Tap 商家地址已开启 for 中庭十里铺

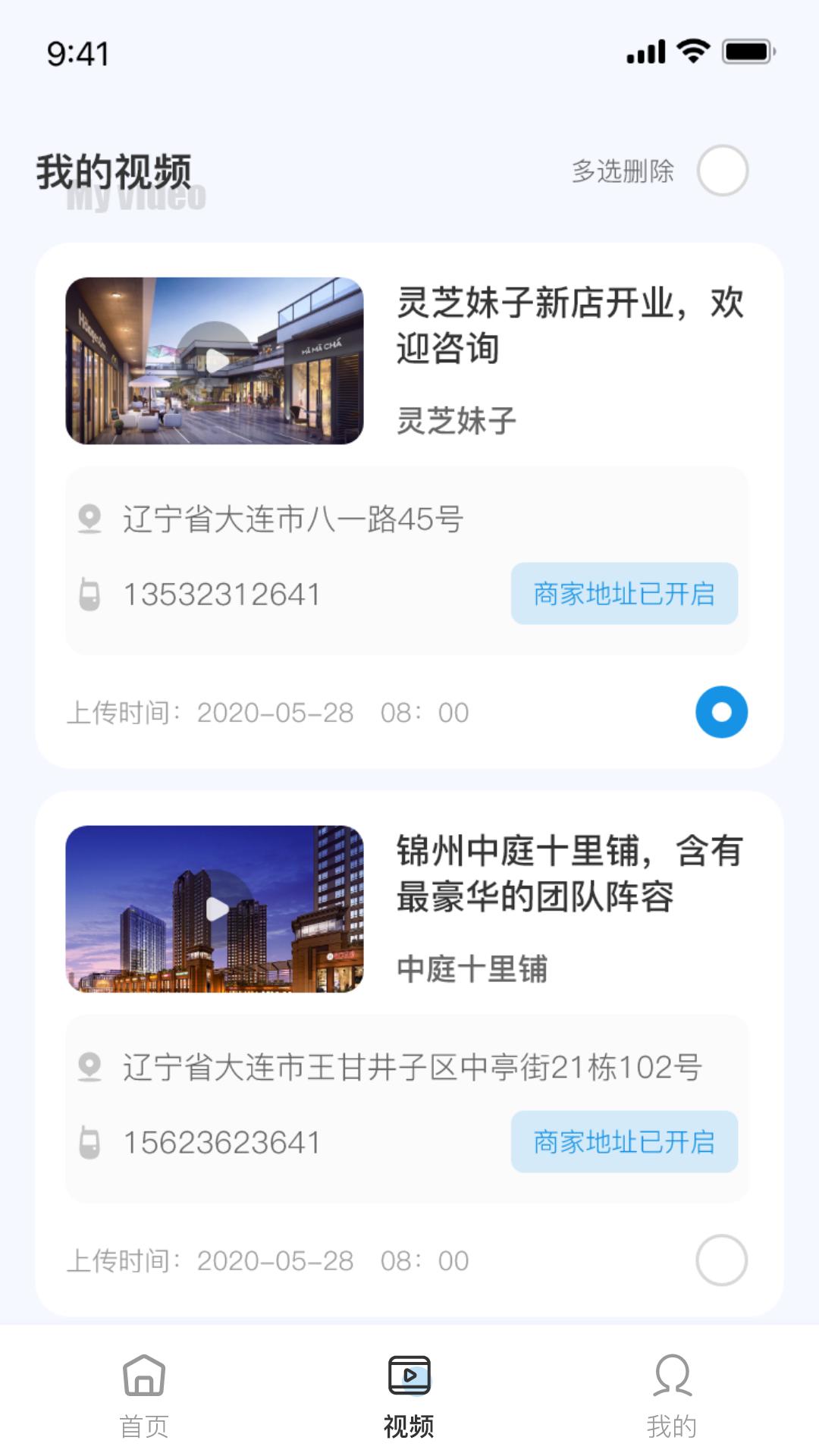point(624,1142)
